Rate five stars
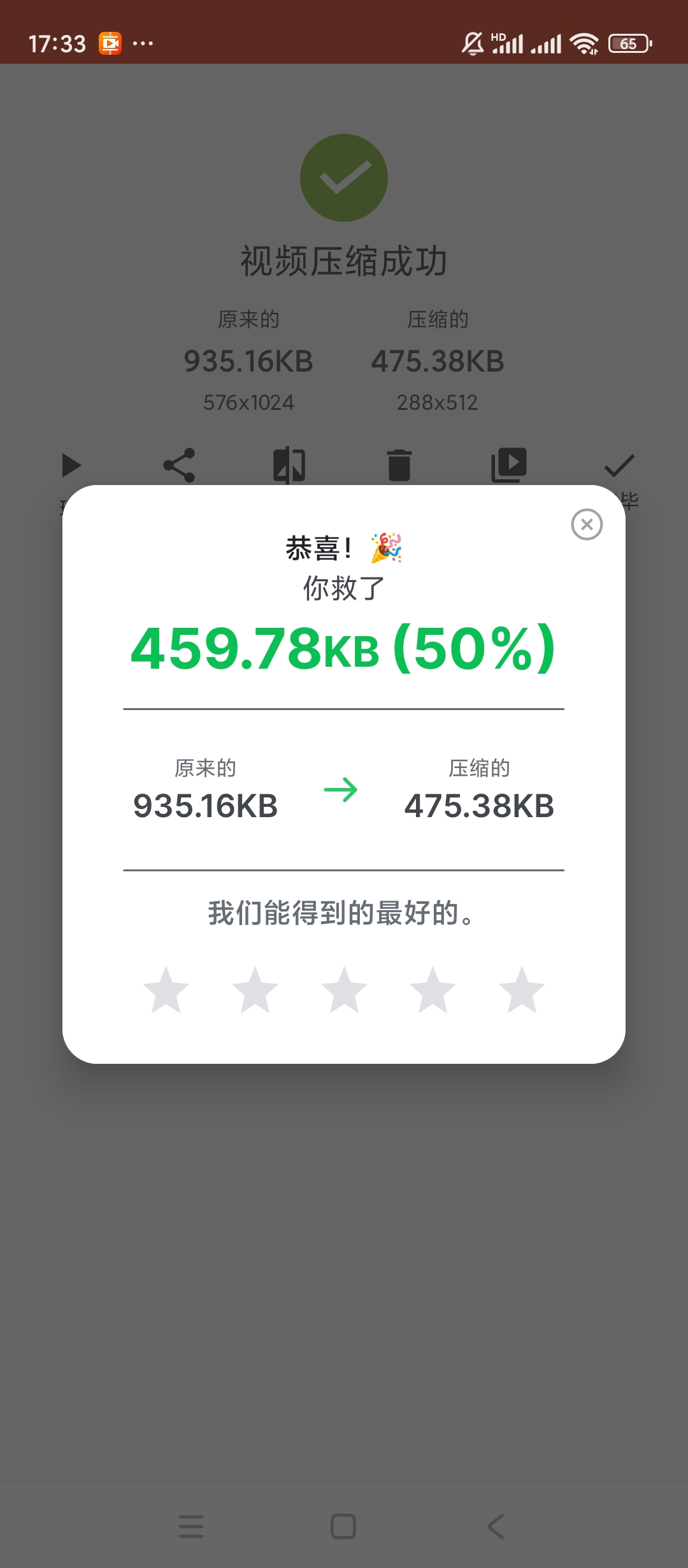The image size is (688, 1568). pos(522,991)
